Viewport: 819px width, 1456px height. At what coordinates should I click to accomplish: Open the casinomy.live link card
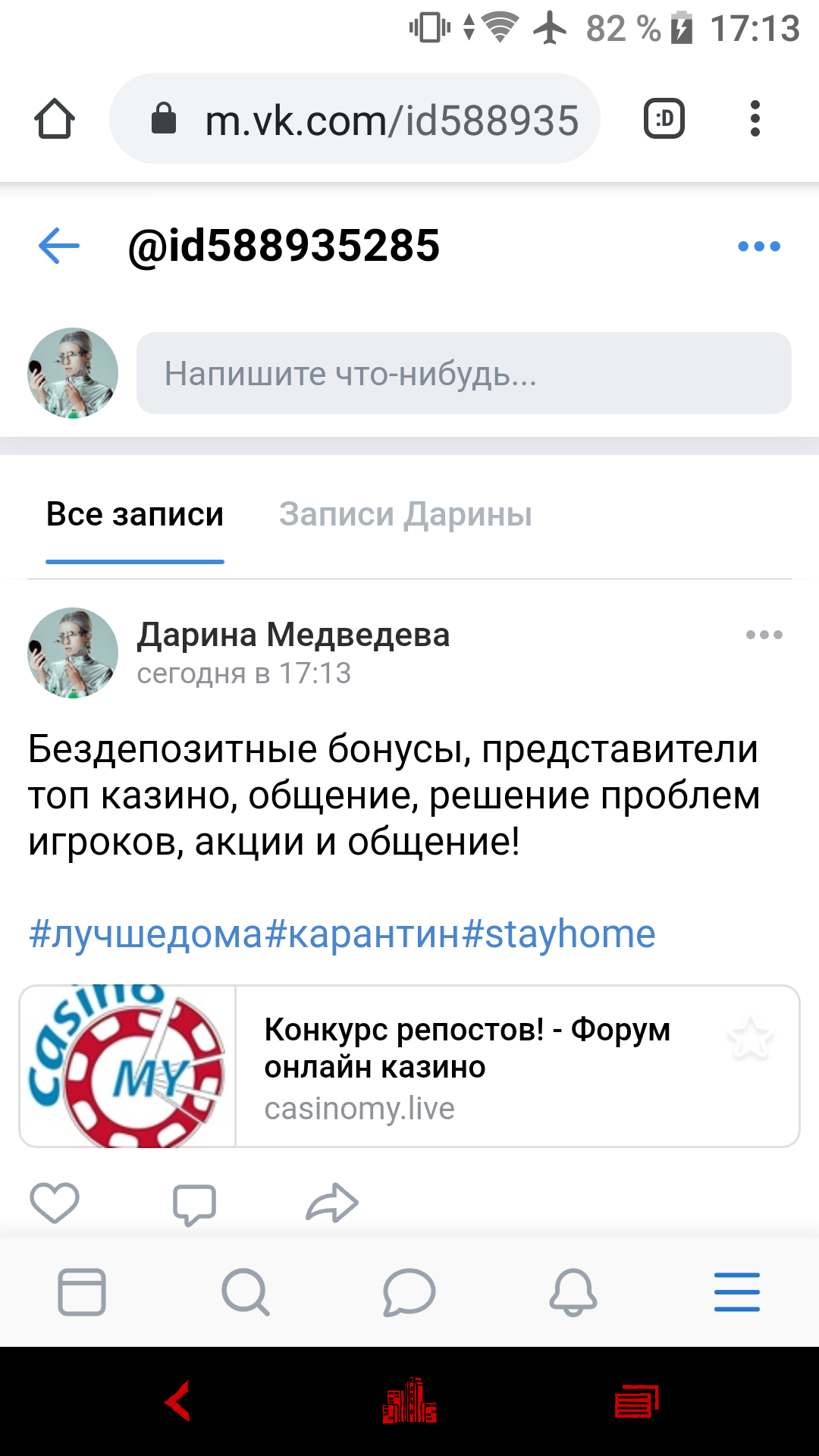[466, 1066]
